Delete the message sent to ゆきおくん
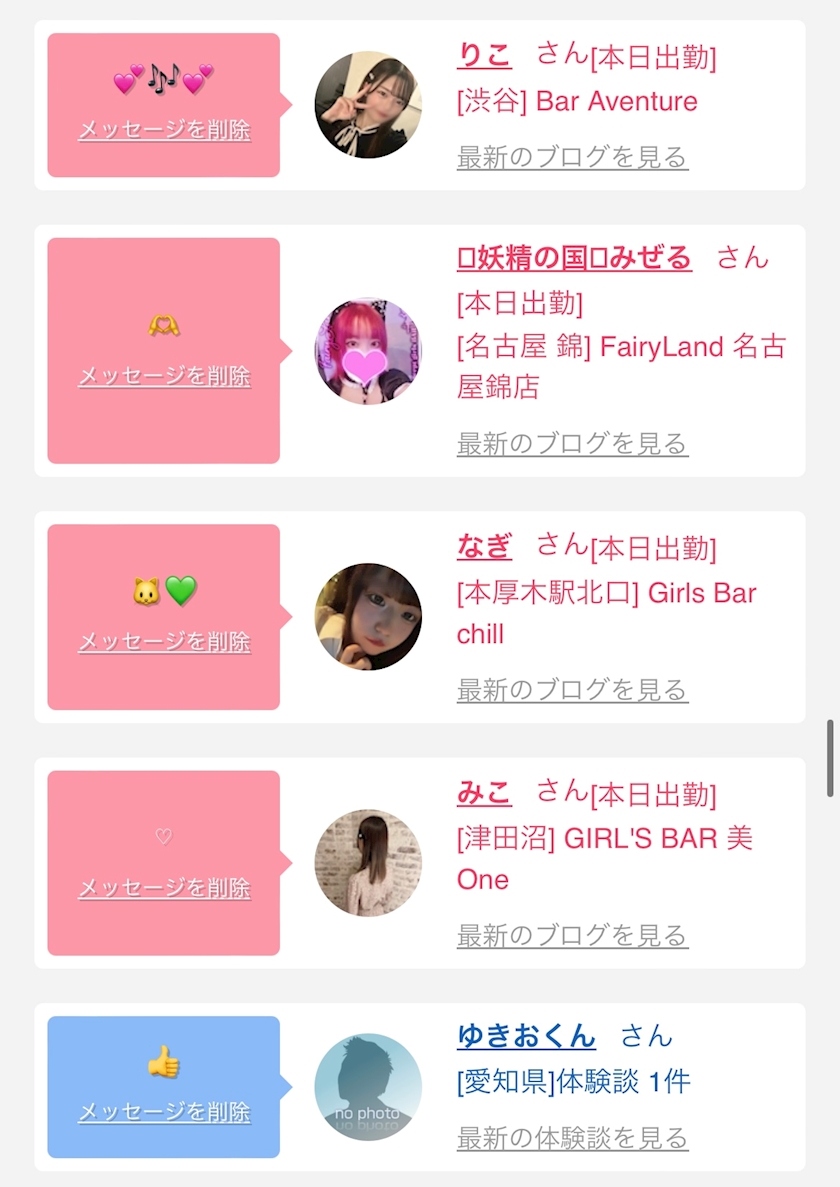The image size is (840, 1187). pyautogui.click(x=164, y=1111)
